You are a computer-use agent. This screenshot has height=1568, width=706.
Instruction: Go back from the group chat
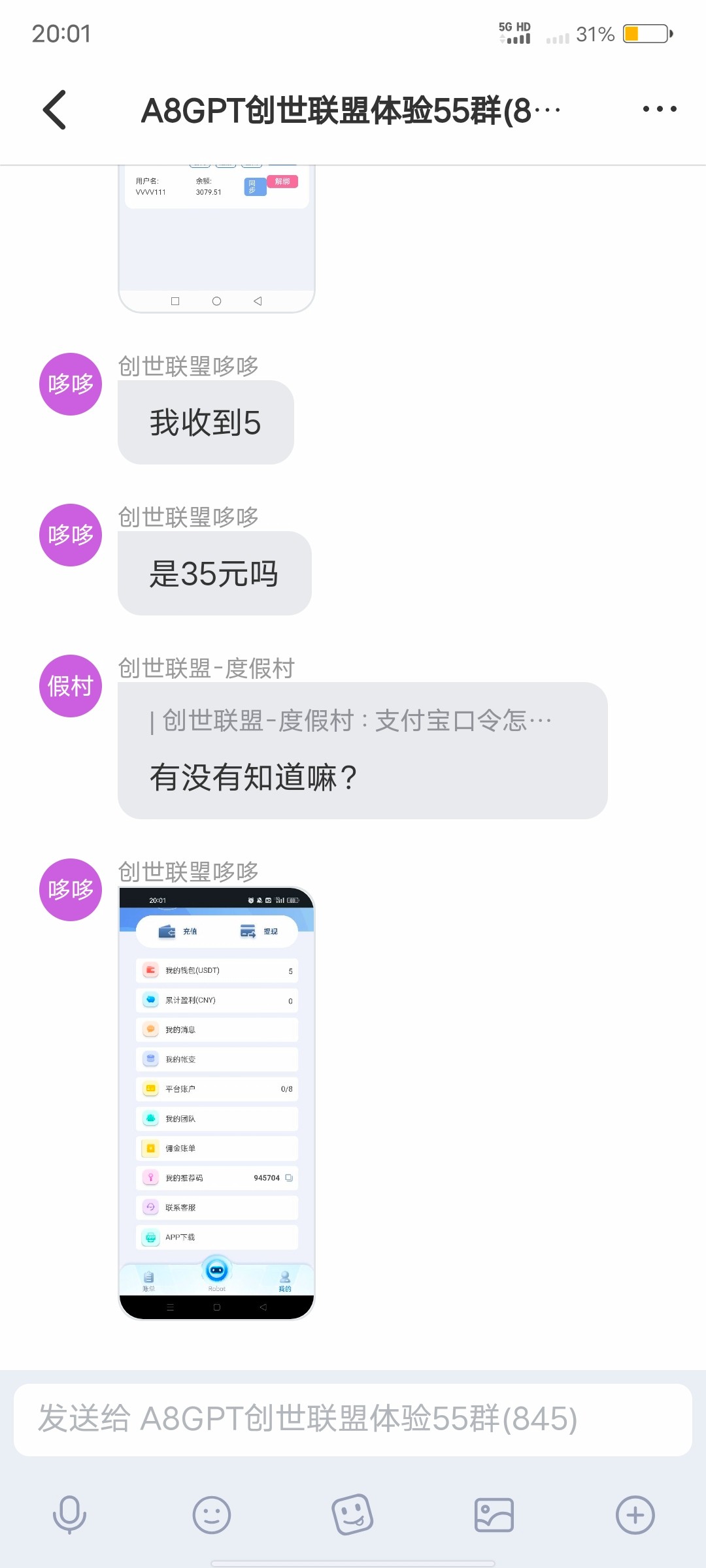pos(55,110)
